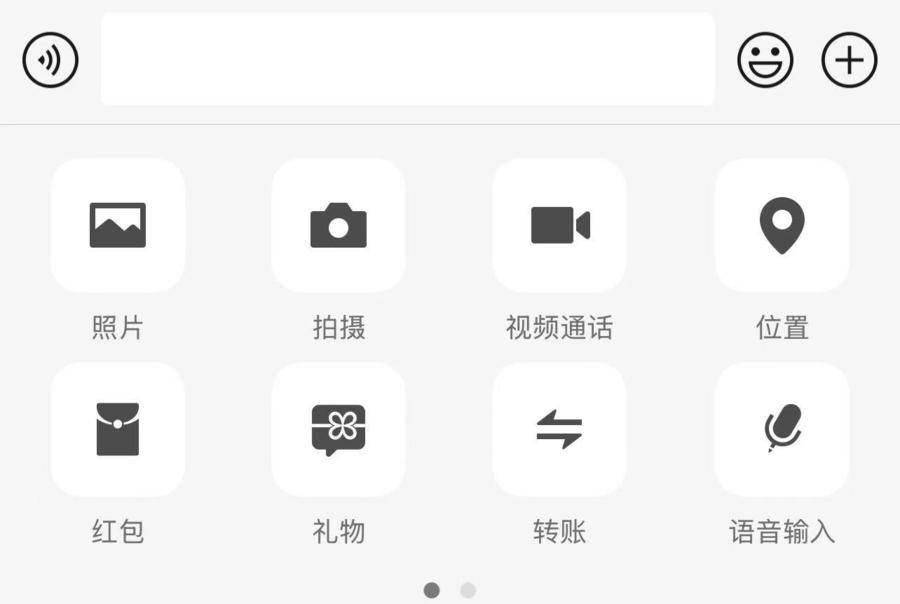The height and width of the screenshot is (604, 900).
Task: Select 拍摄 to take a picture
Action: pyautogui.click(x=338, y=226)
